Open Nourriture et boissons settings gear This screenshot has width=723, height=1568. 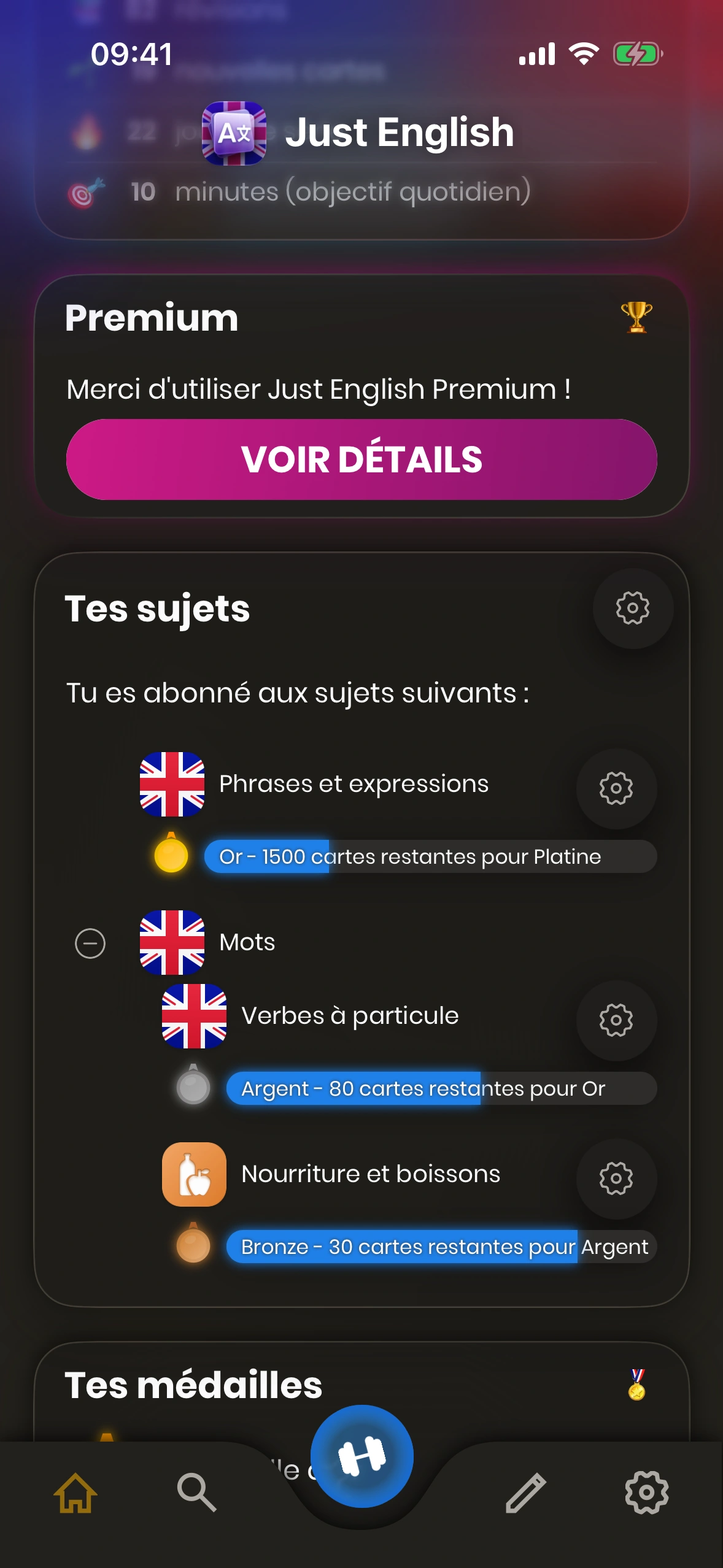click(x=616, y=1178)
